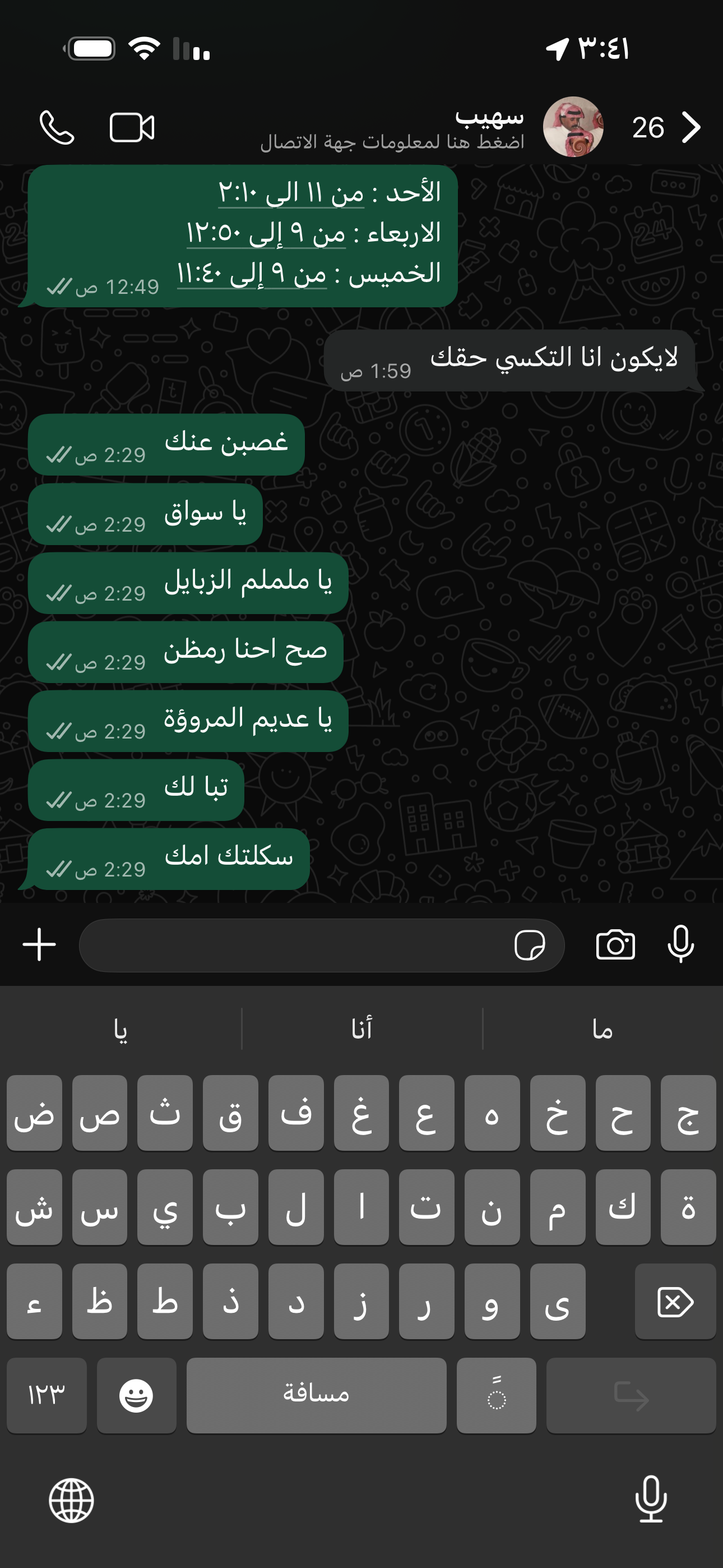Switch keyboard language with globe key
The height and width of the screenshot is (1568, 723).
(71, 1501)
